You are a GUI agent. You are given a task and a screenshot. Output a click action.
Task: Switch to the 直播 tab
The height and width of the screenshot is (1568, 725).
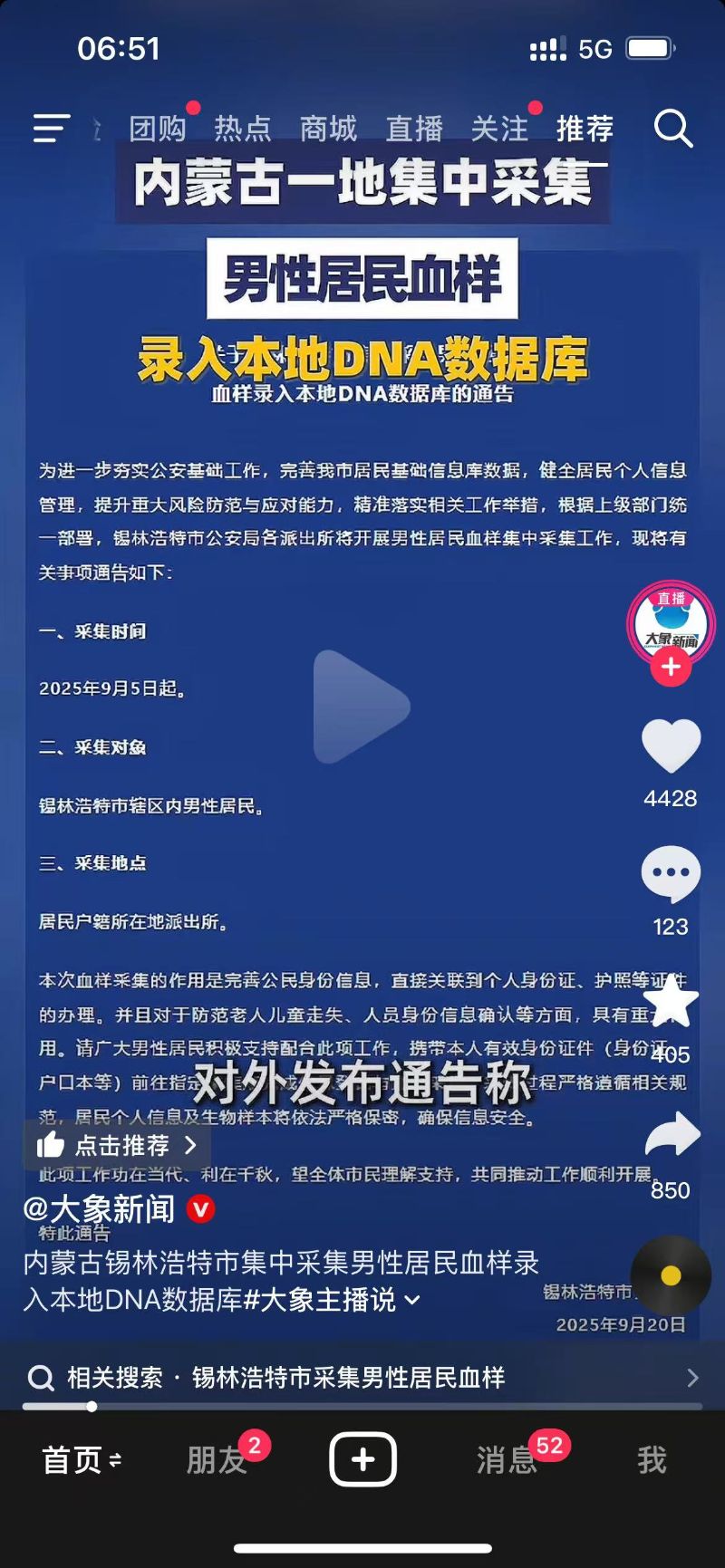[x=414, y=129]
